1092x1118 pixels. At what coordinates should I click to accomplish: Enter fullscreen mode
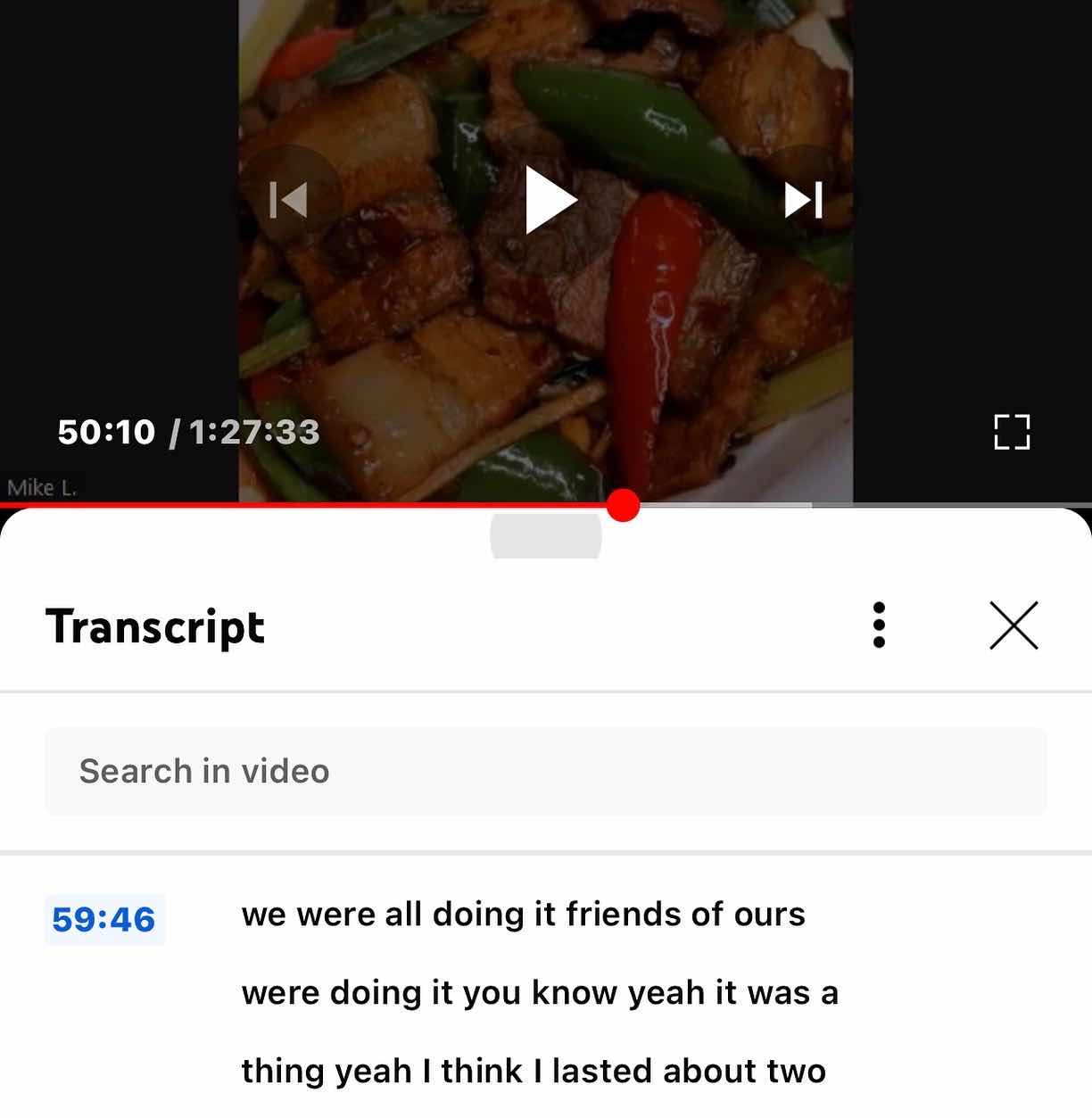pos(1012,432)
